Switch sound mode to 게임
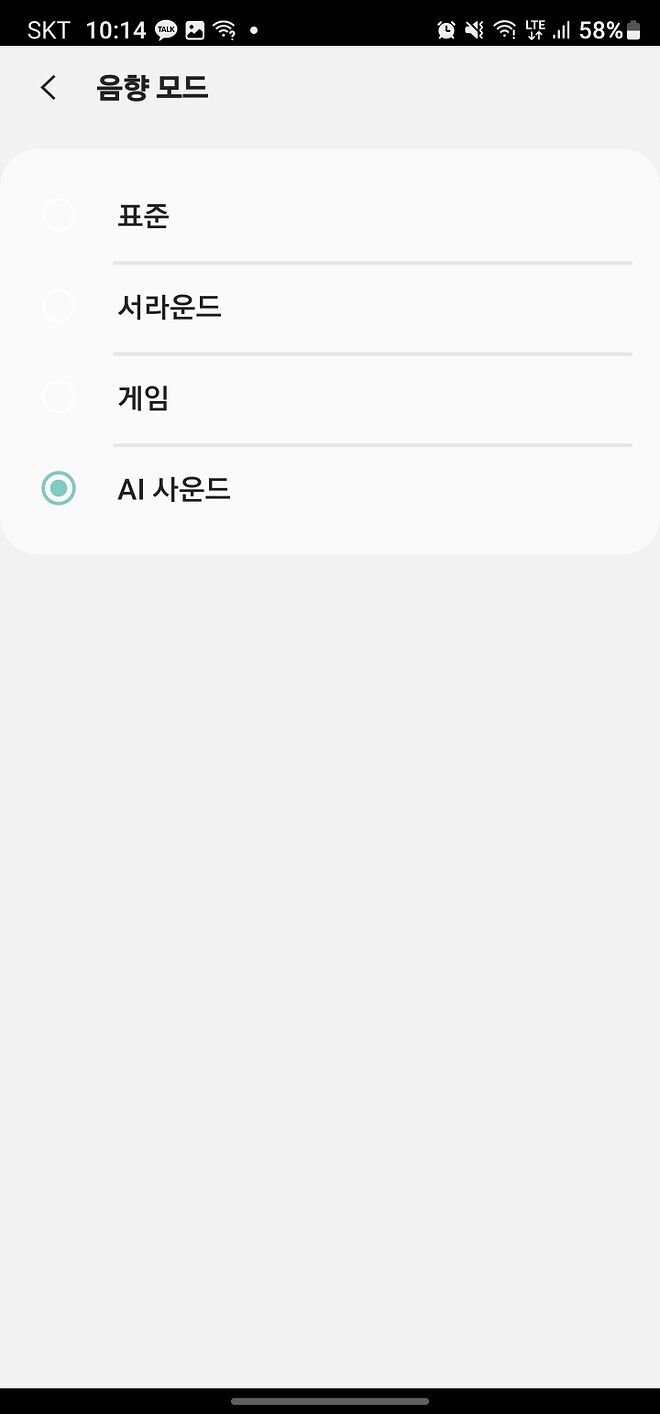 [x=330, y=398]
